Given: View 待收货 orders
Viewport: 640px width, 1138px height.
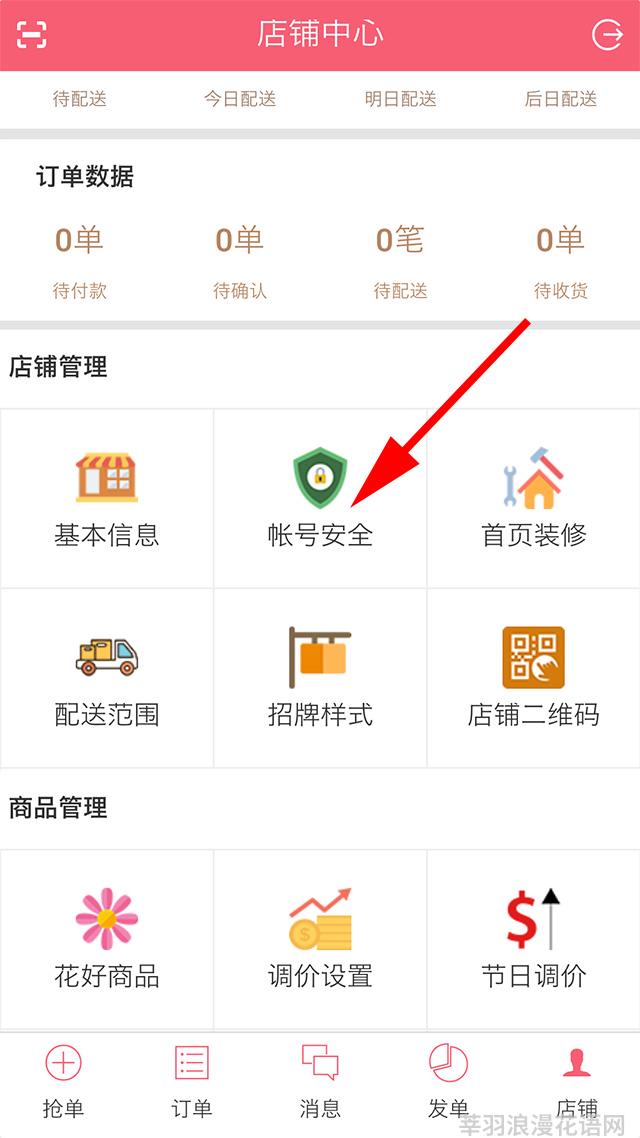Looking at the screenshot, I should coord(560,262).
